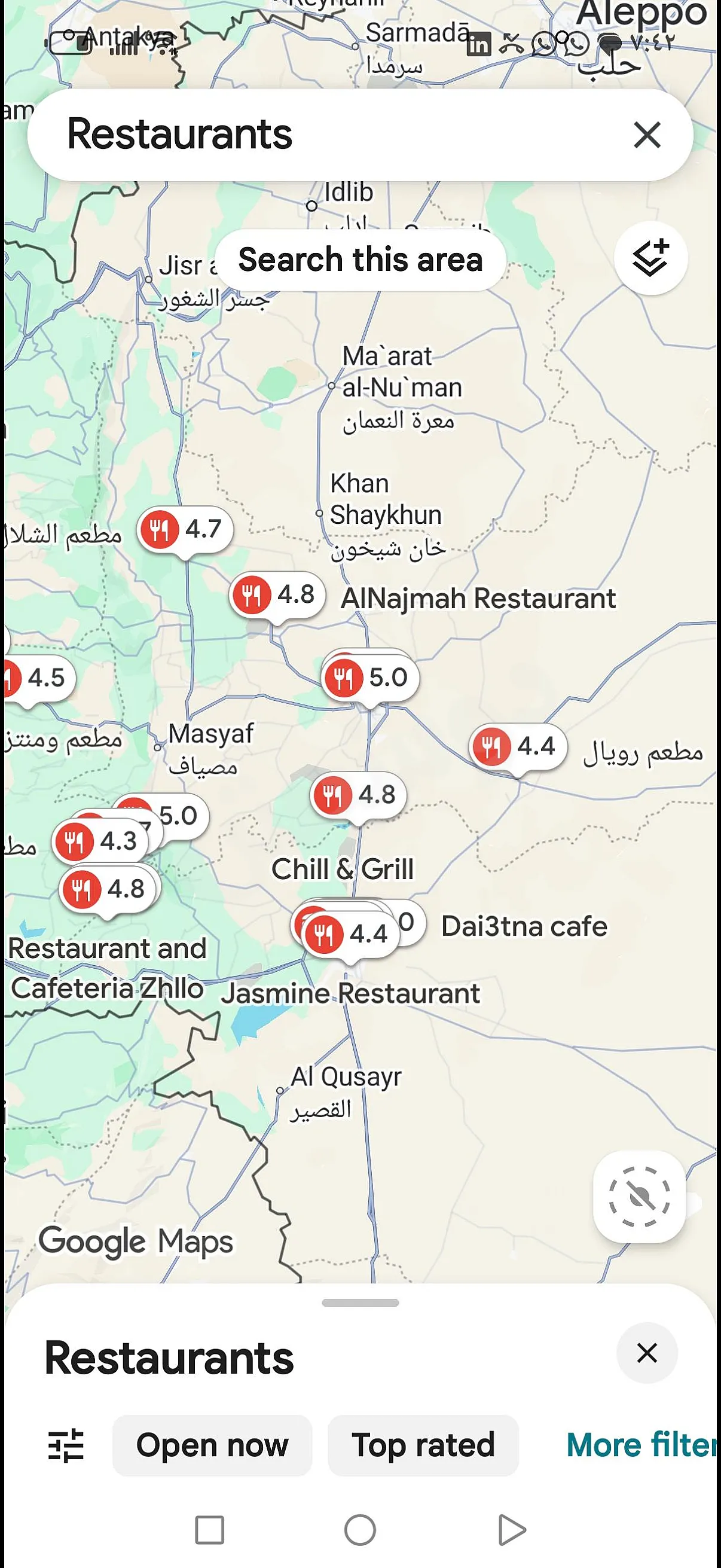This screenshot has height=1568, width=721.
Task: Apply the Open now filter chip
Action: [212, 1444]
